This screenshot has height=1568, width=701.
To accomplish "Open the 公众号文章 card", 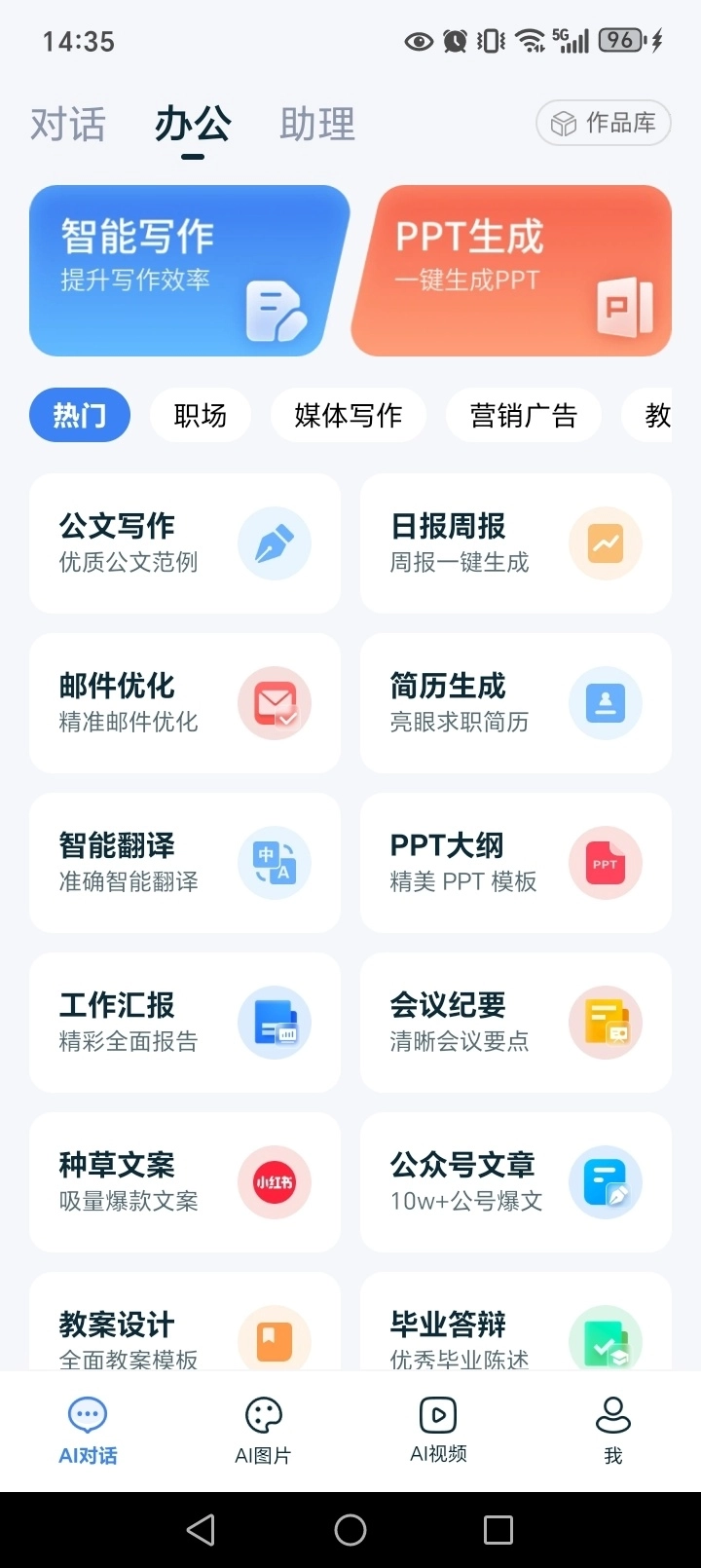I will [515, 1182].
